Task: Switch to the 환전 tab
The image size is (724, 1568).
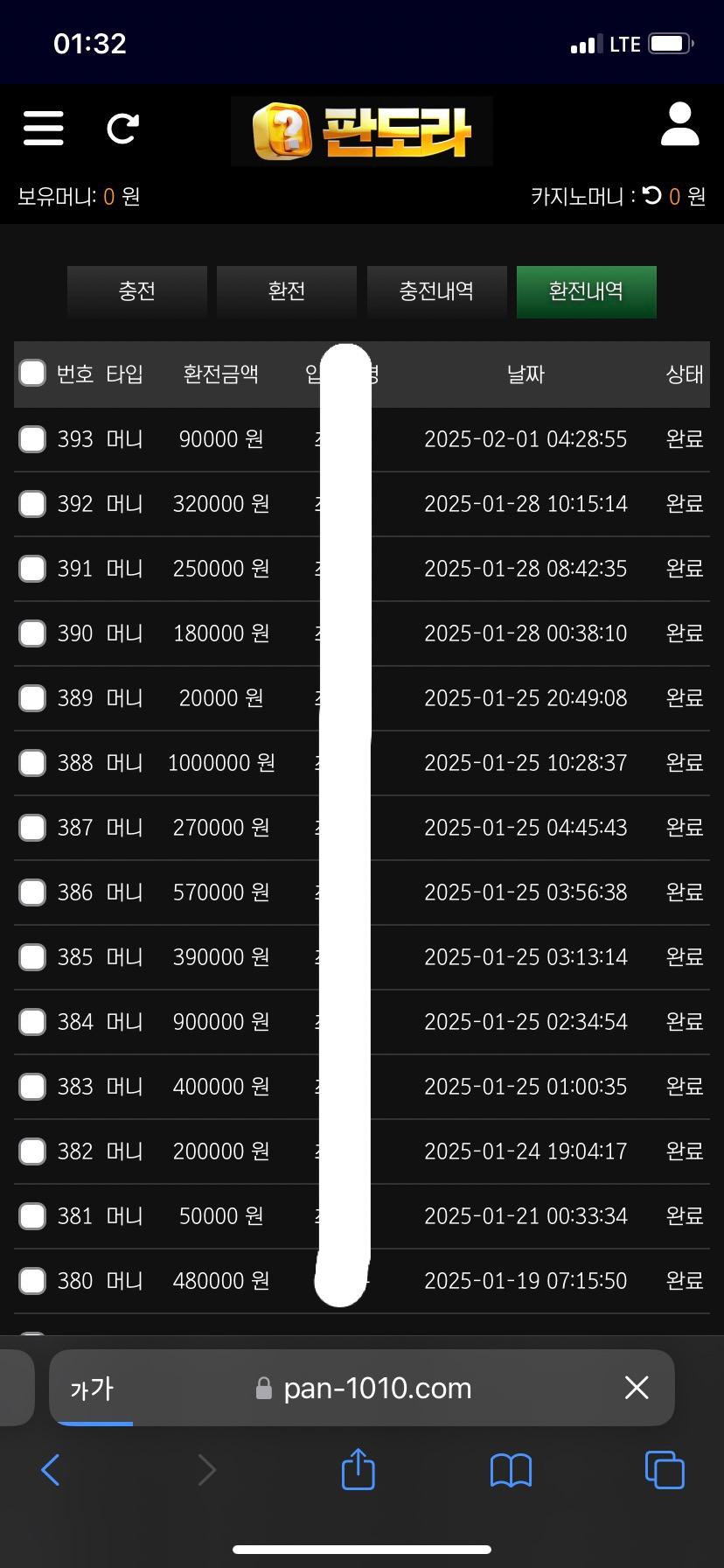Action: coord(287,291)
